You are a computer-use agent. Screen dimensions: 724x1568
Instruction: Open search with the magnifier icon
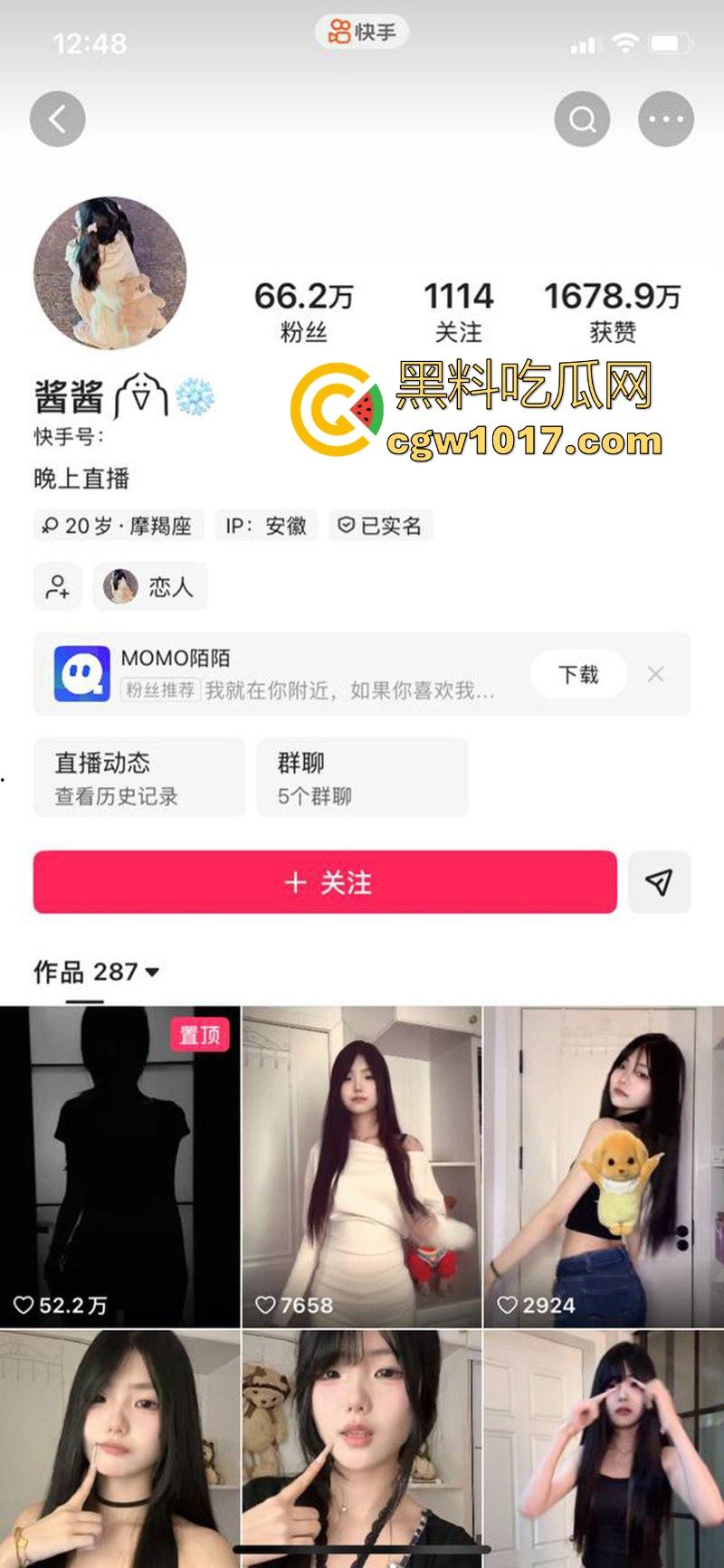coord(582,118)
